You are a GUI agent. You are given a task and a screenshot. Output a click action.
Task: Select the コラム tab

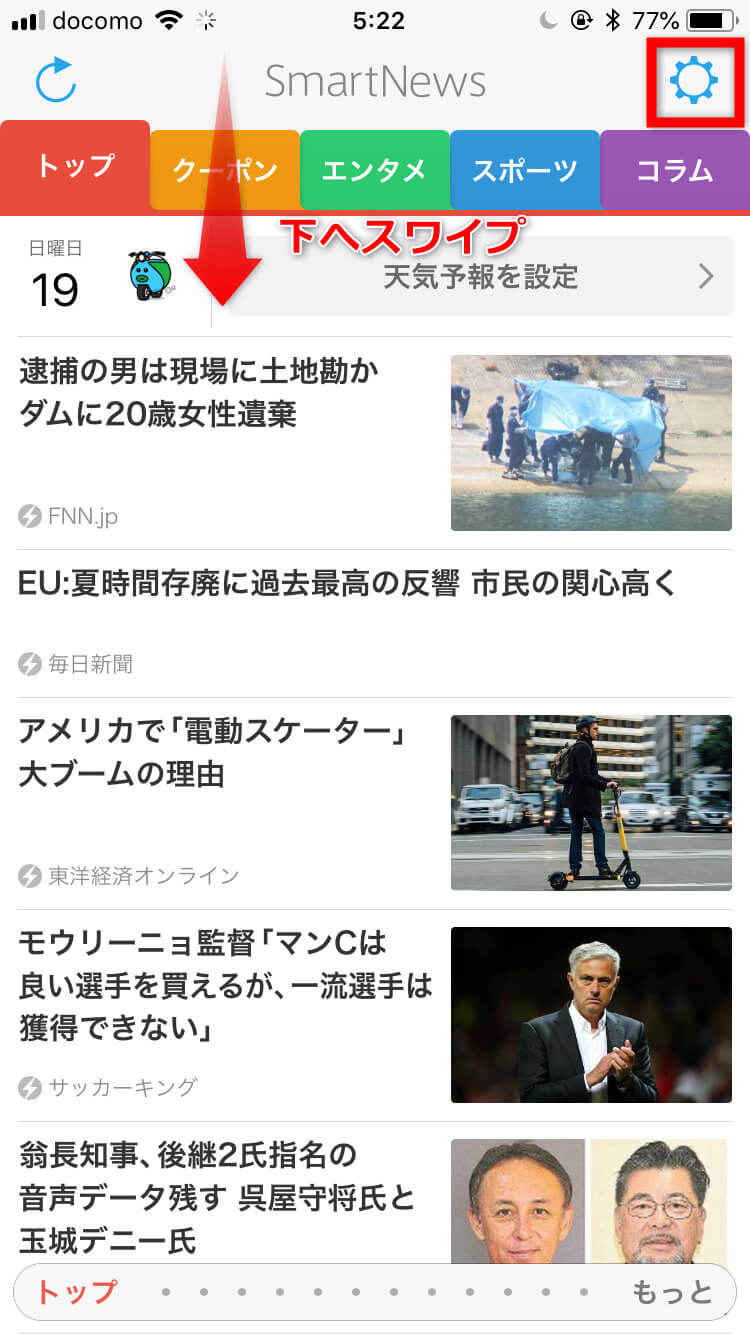[675, 170]
